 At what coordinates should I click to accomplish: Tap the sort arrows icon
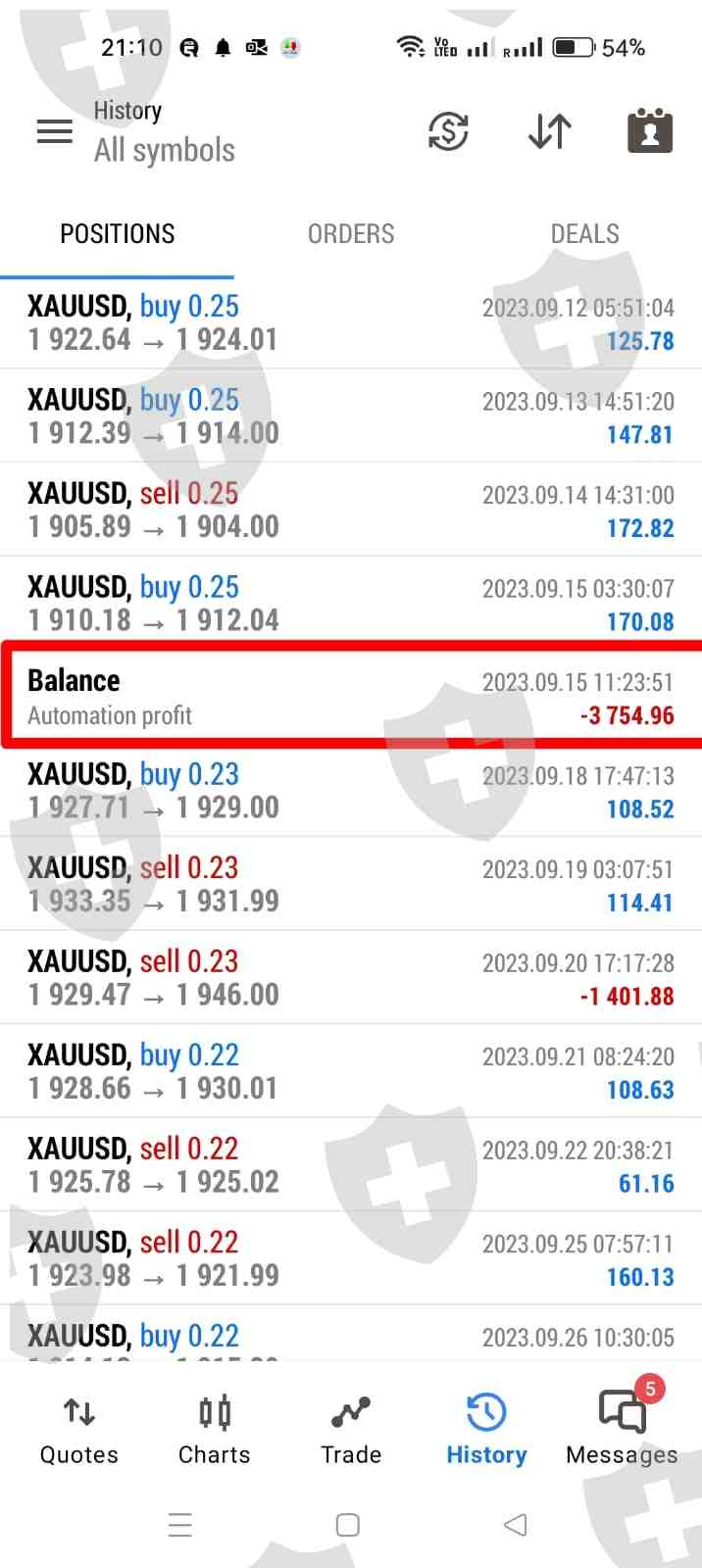point(549,131)
